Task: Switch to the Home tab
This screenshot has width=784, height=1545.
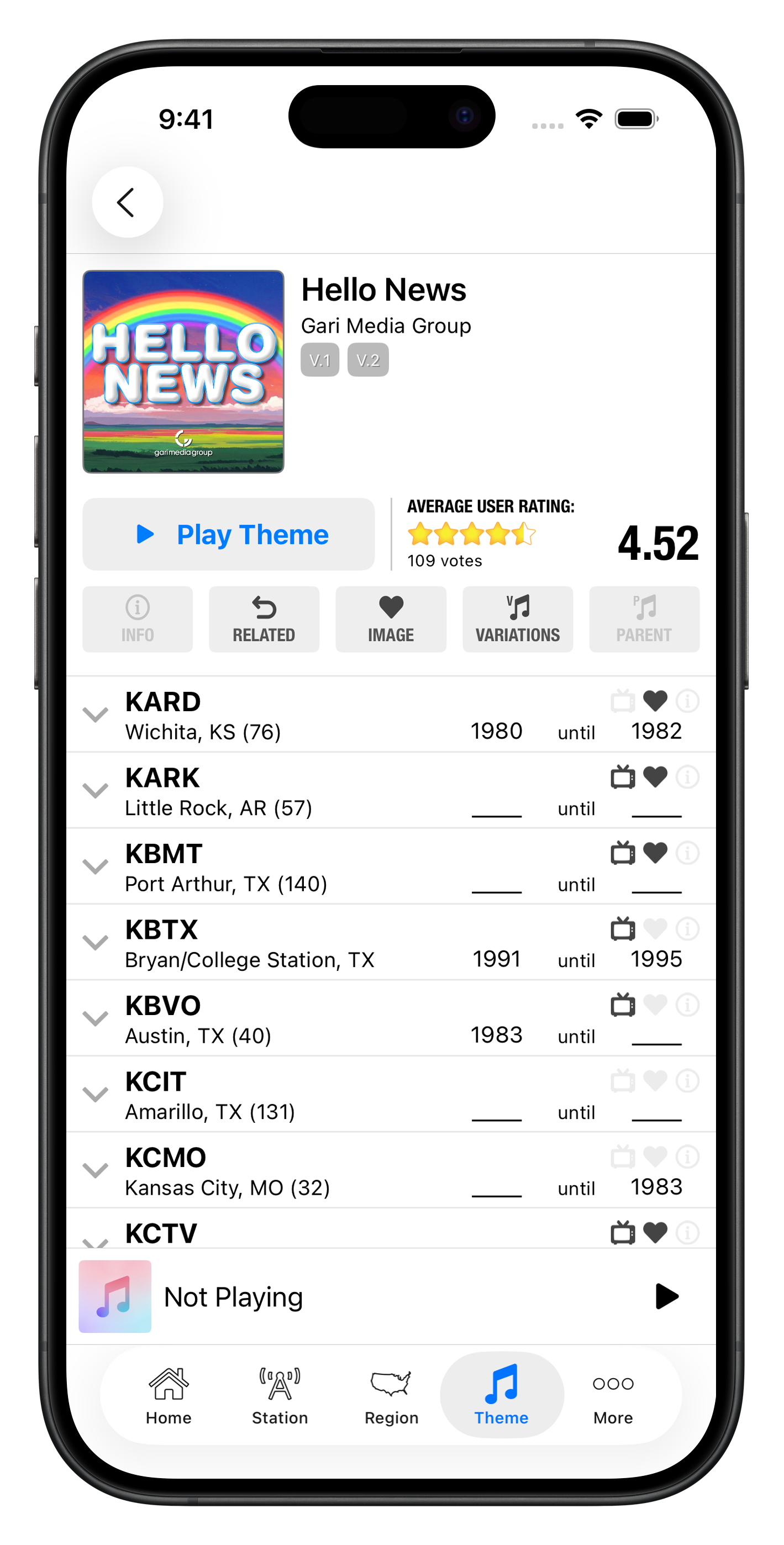Action: [169, 1395]
